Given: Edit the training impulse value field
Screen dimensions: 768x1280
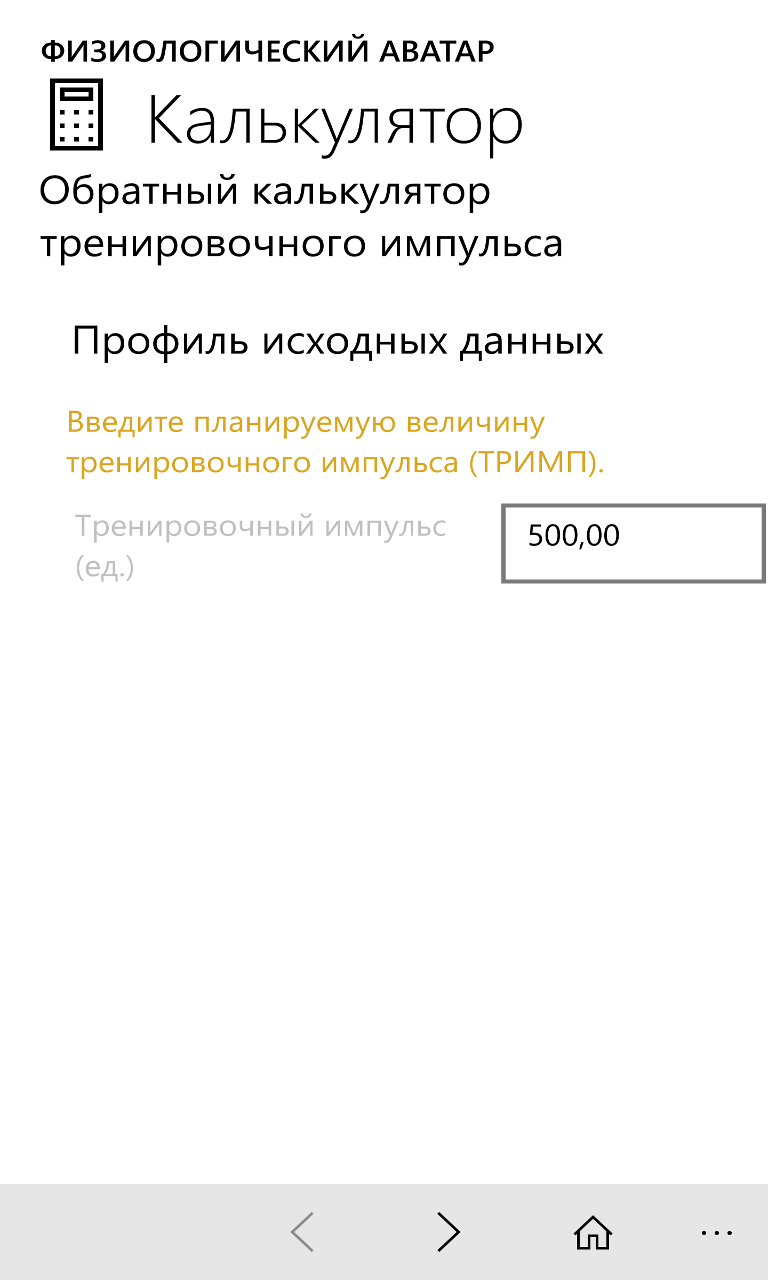Looking at the screenshot, I should [x=634, y=543].
